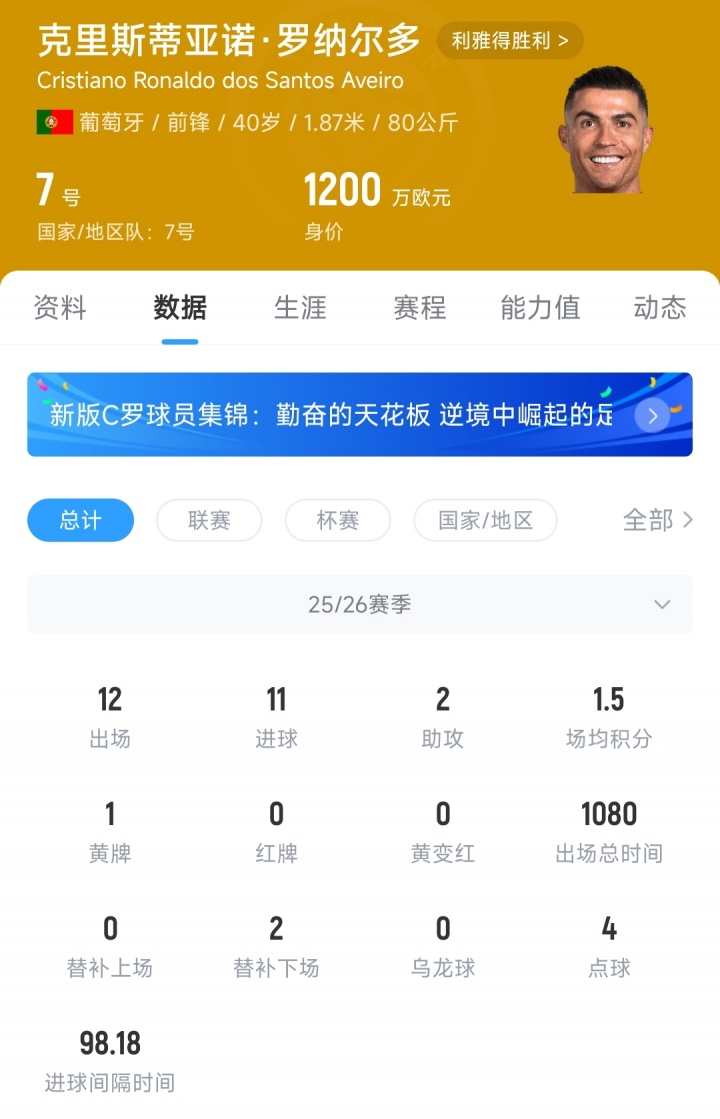Go to the 动态 tab
The image size is (720, 1119).
pos(660,308)
